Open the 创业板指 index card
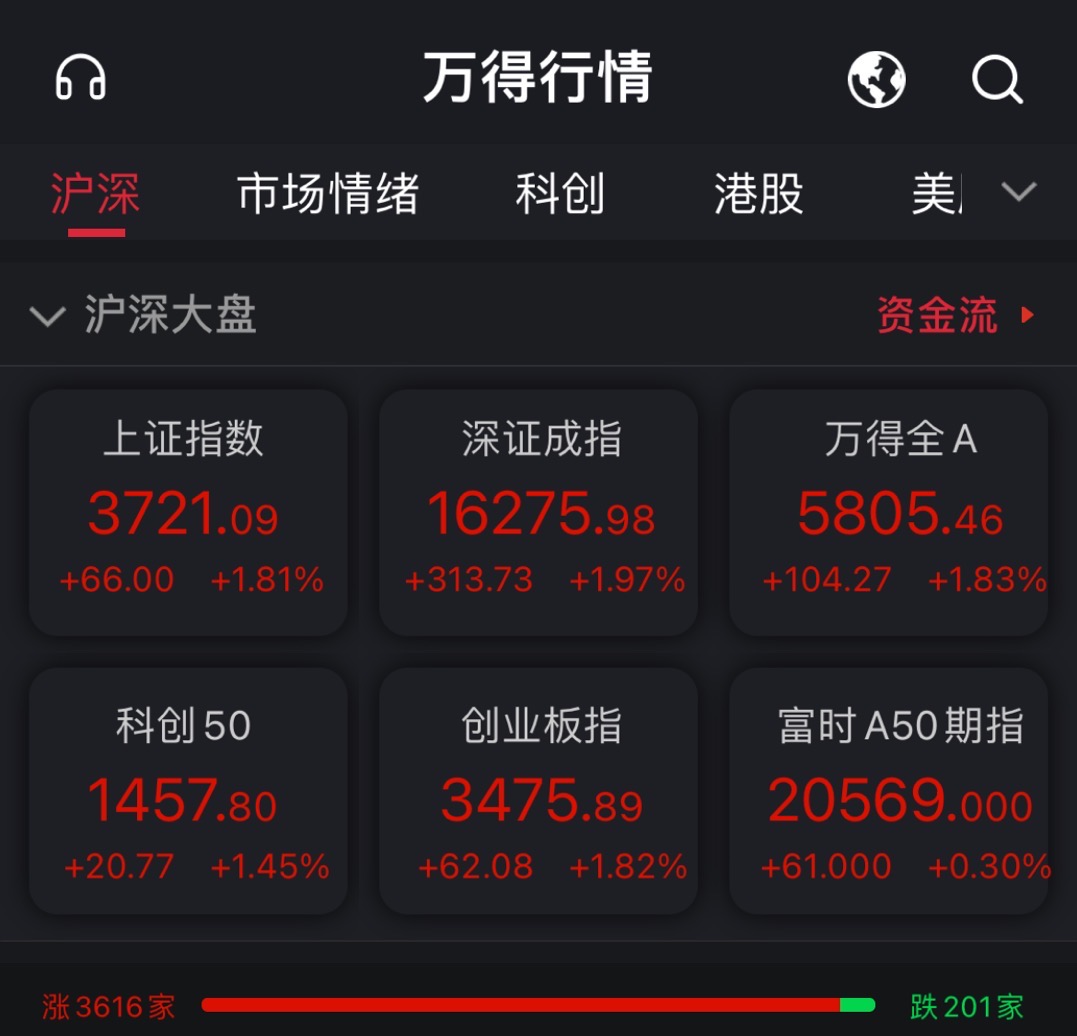This screenshot has height=1036, width=1077. click(x=538, y=791)
